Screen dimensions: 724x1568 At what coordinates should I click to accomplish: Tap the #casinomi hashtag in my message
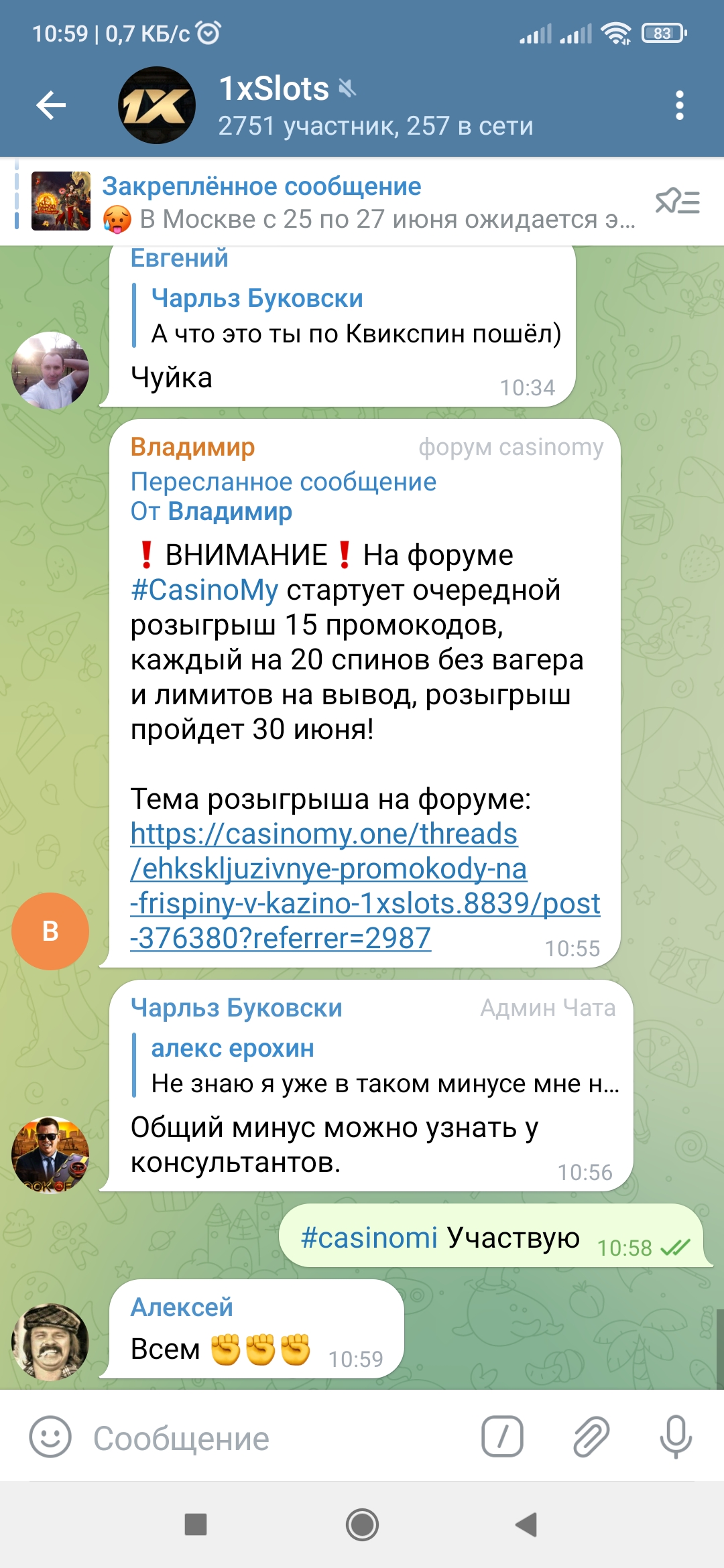point(369,1238)
